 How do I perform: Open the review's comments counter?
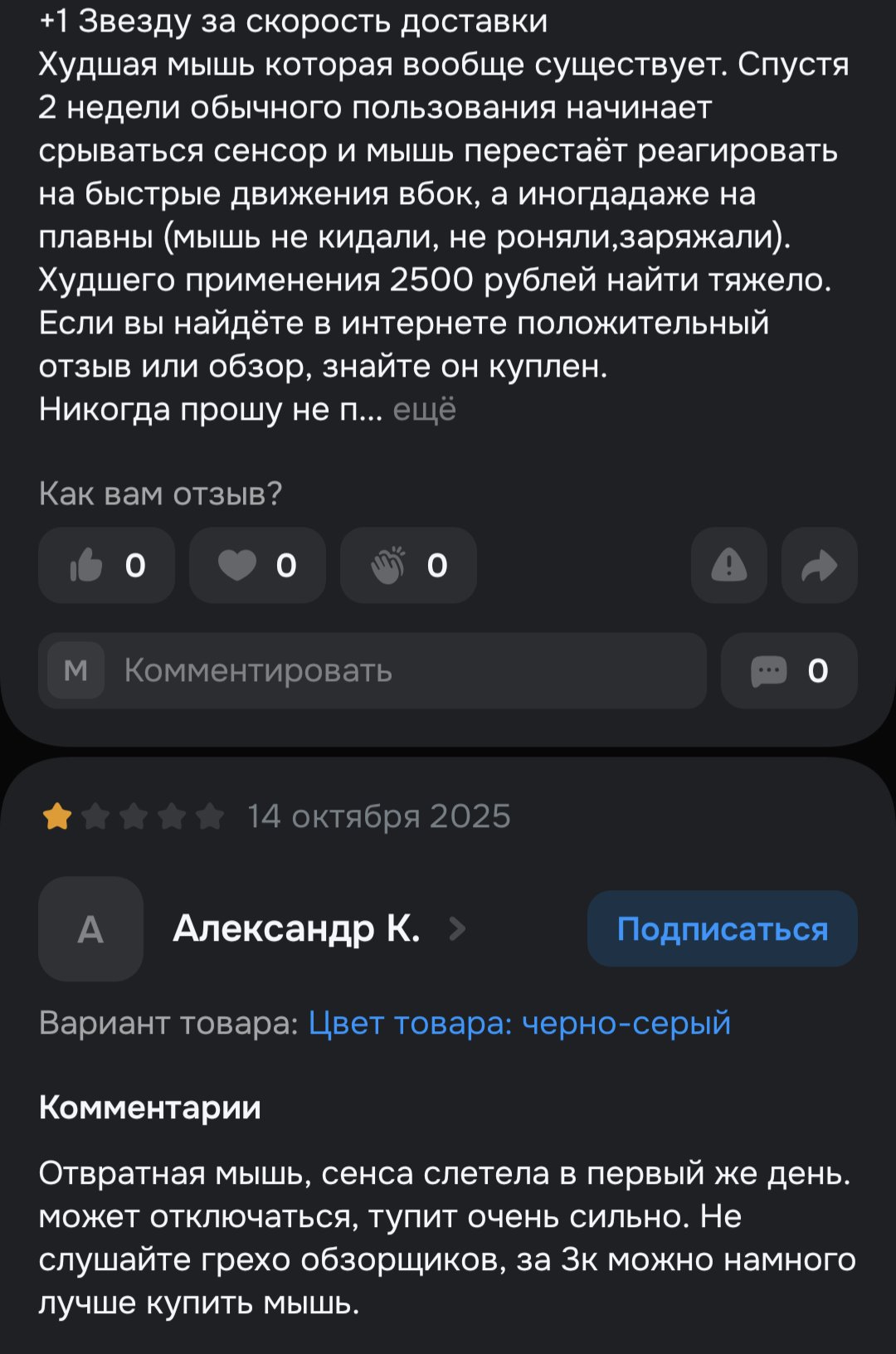click(x=789, y=670)
